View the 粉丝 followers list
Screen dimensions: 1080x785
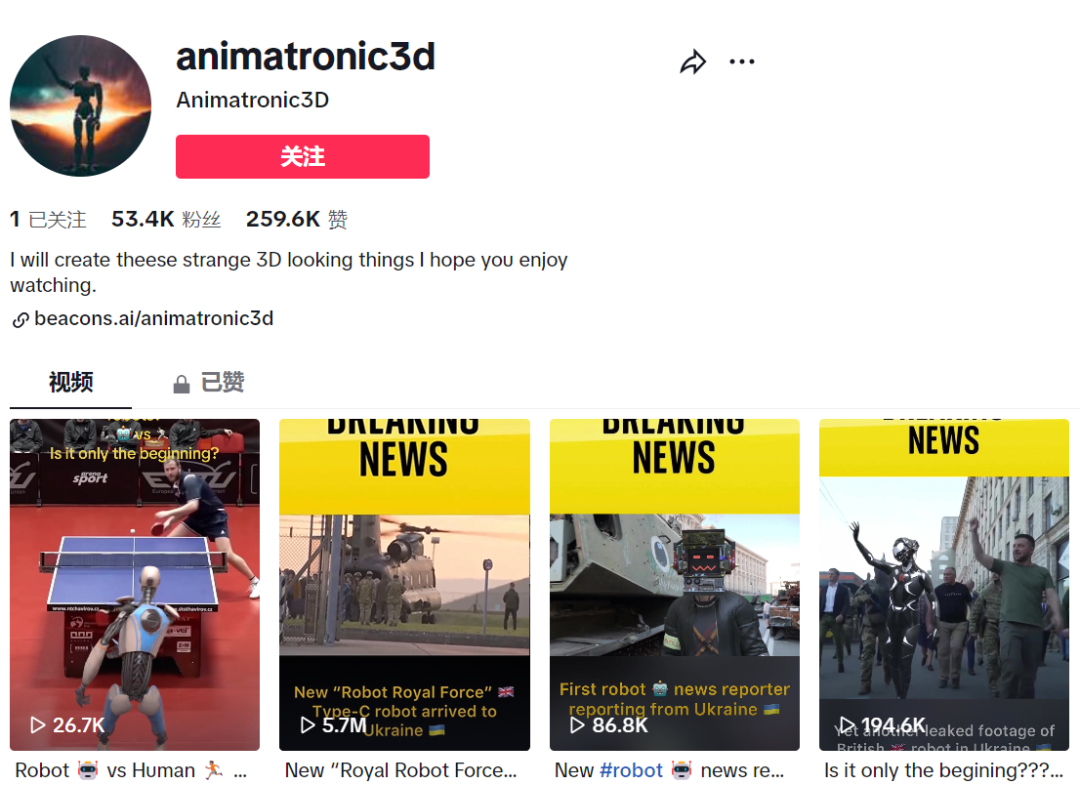click(166, 220)
